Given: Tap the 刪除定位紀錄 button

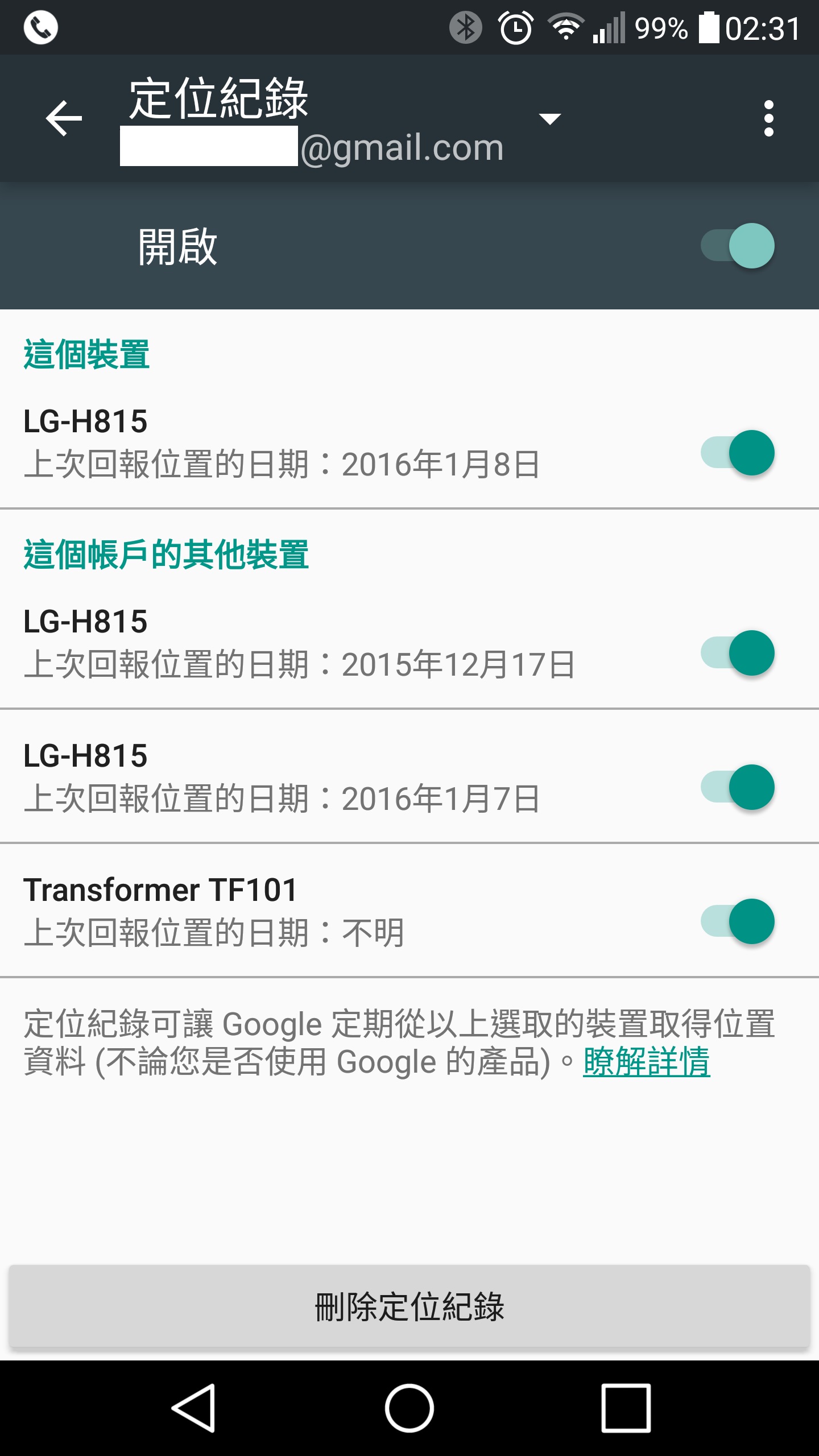Looking at the screenshot, I should [409, 1306].
